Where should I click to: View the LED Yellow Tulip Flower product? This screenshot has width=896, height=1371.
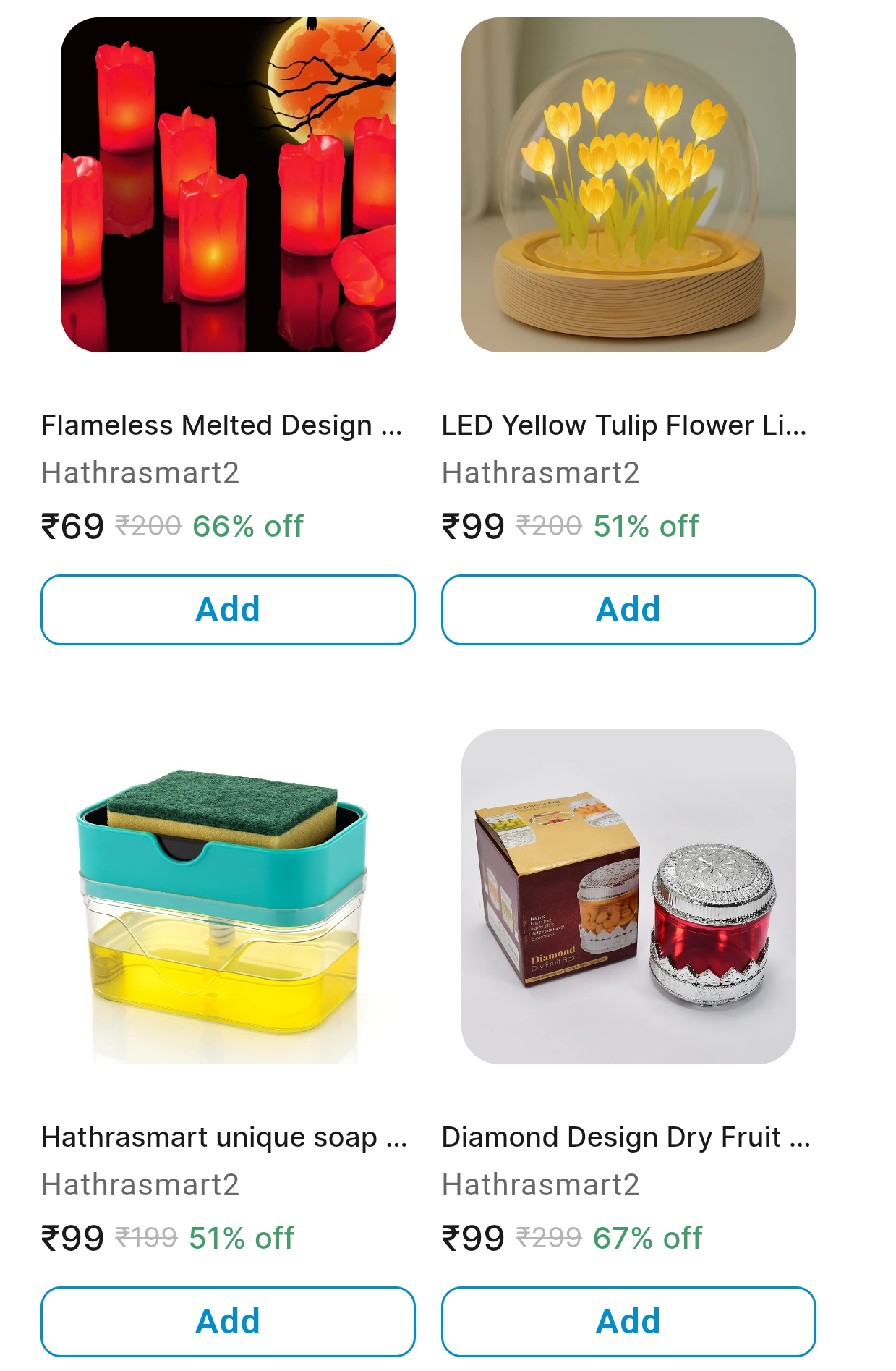[628, 185]
